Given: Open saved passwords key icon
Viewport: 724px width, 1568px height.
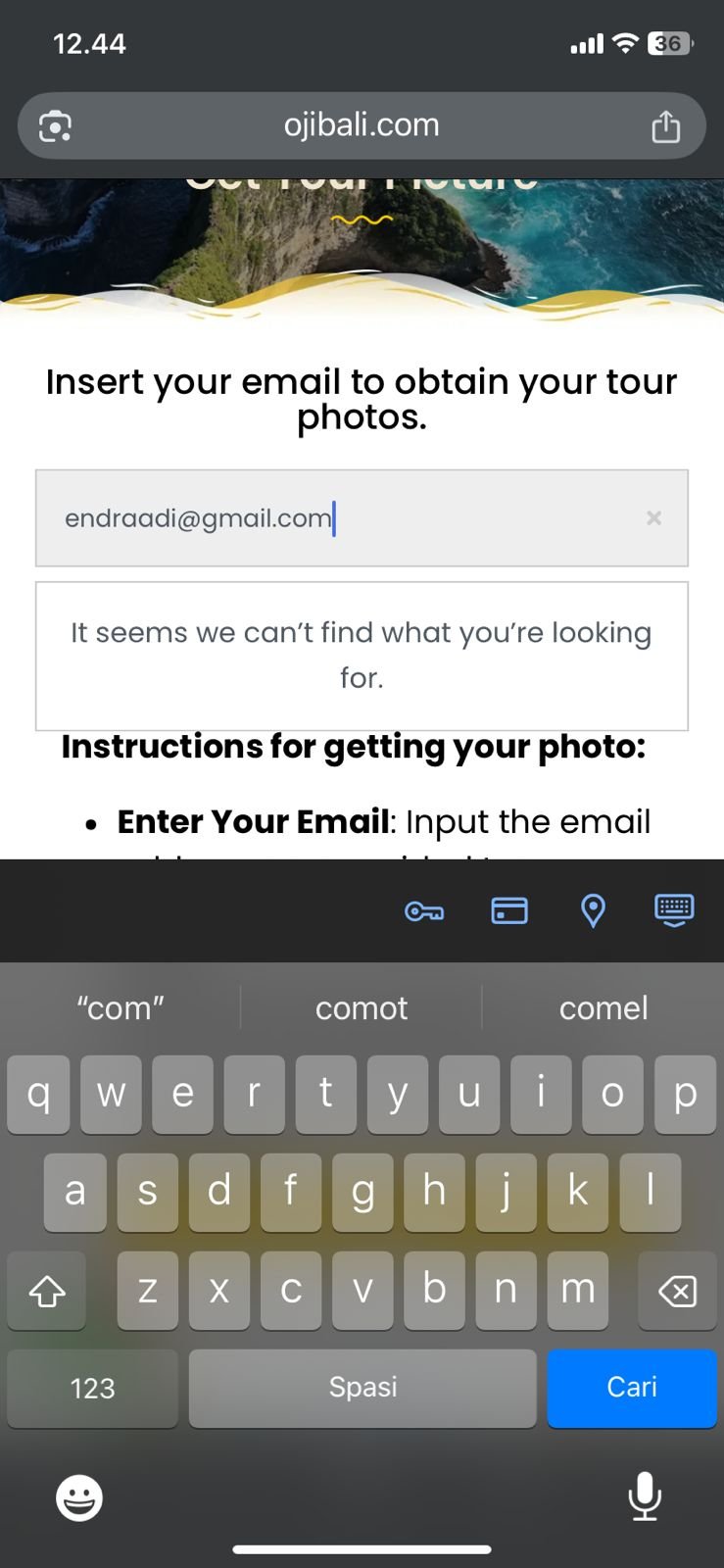Looking at the screenshot, I should point(423,911).
